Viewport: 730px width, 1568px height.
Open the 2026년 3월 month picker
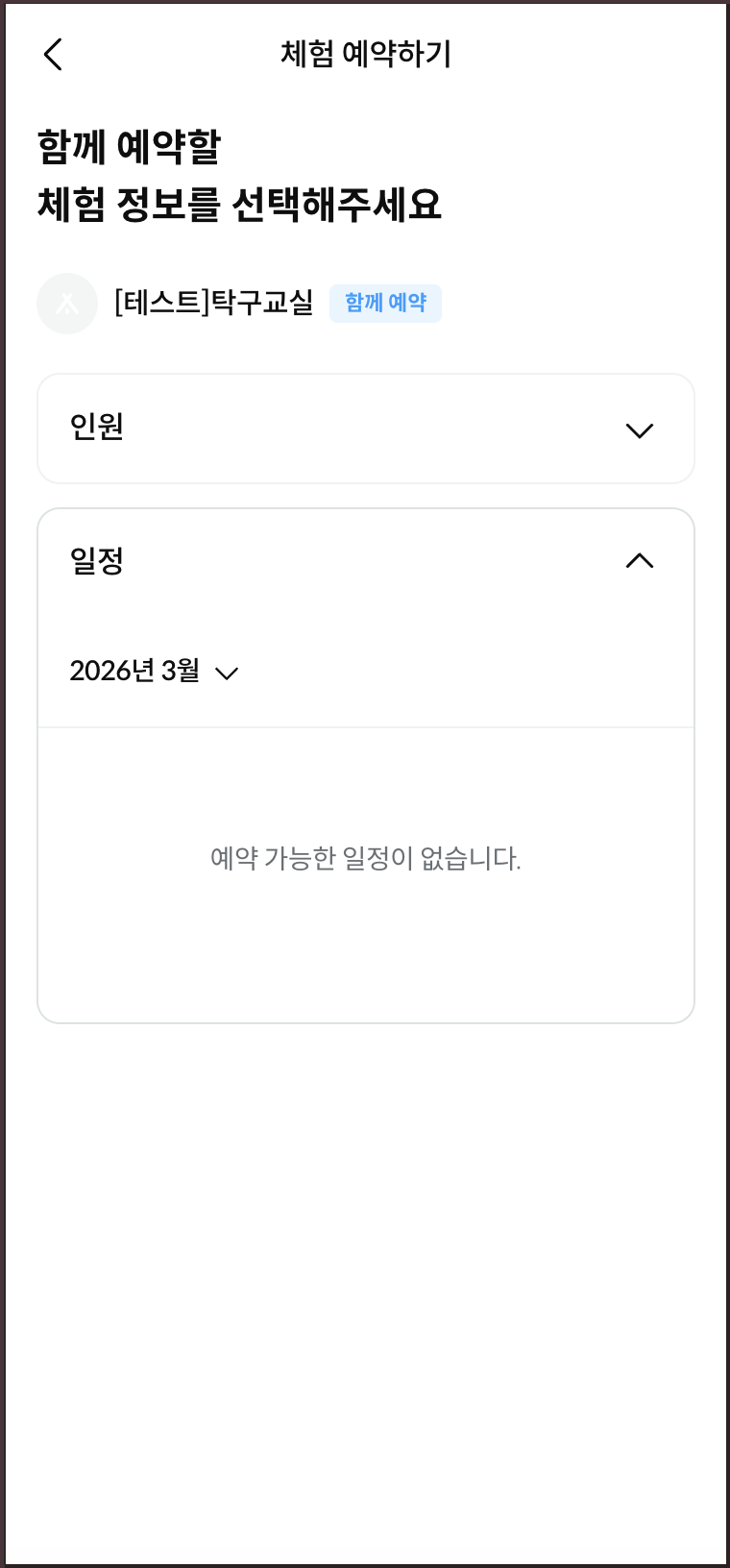(154, 671)
